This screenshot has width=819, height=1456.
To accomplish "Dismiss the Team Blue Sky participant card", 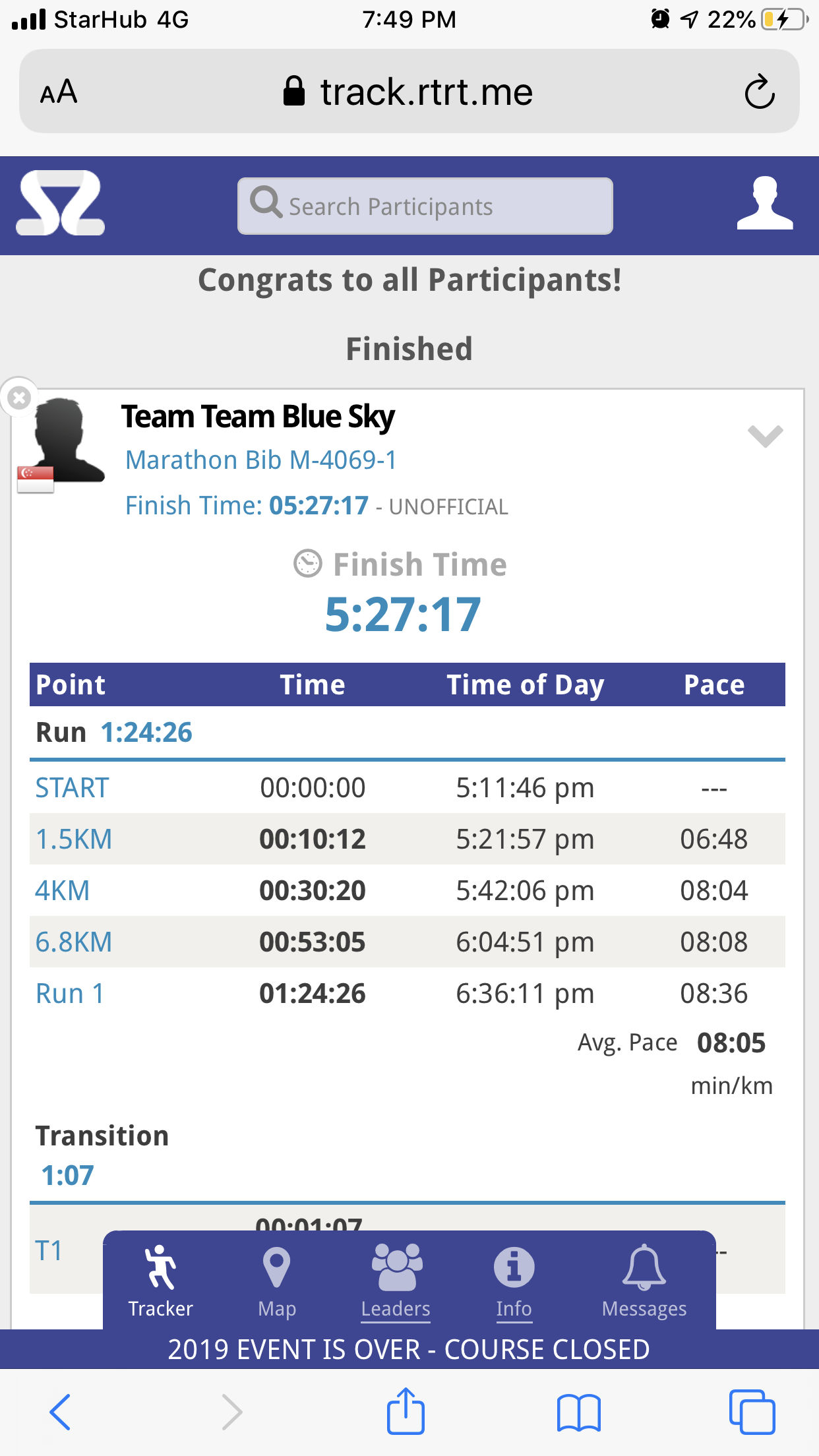I will (x=19, y=398).
